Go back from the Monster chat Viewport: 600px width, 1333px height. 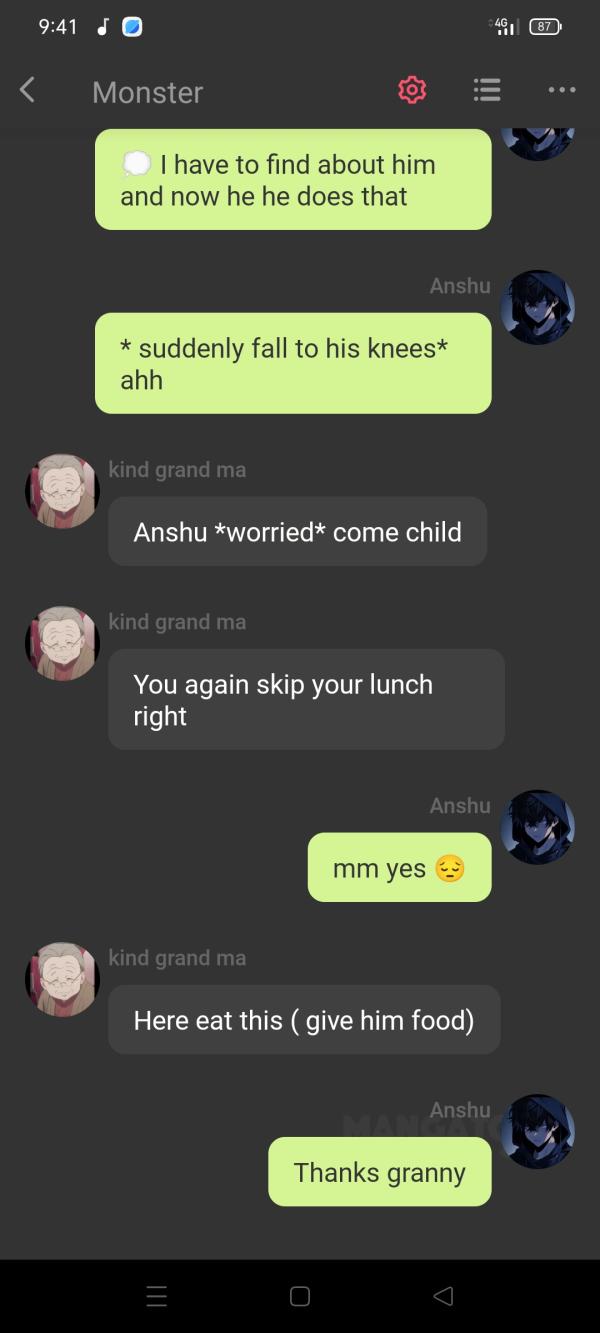27,91
